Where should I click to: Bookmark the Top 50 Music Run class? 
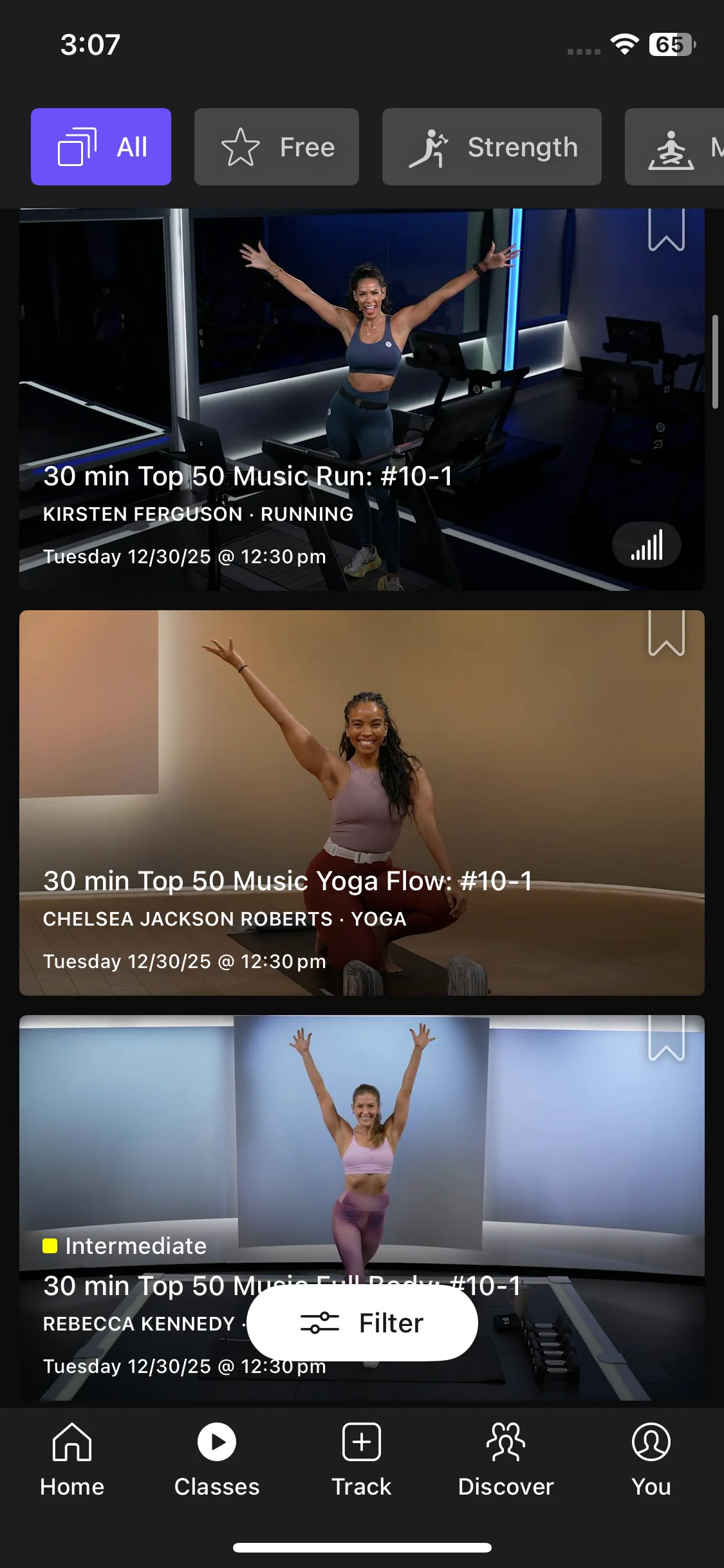tap(666, 230)
